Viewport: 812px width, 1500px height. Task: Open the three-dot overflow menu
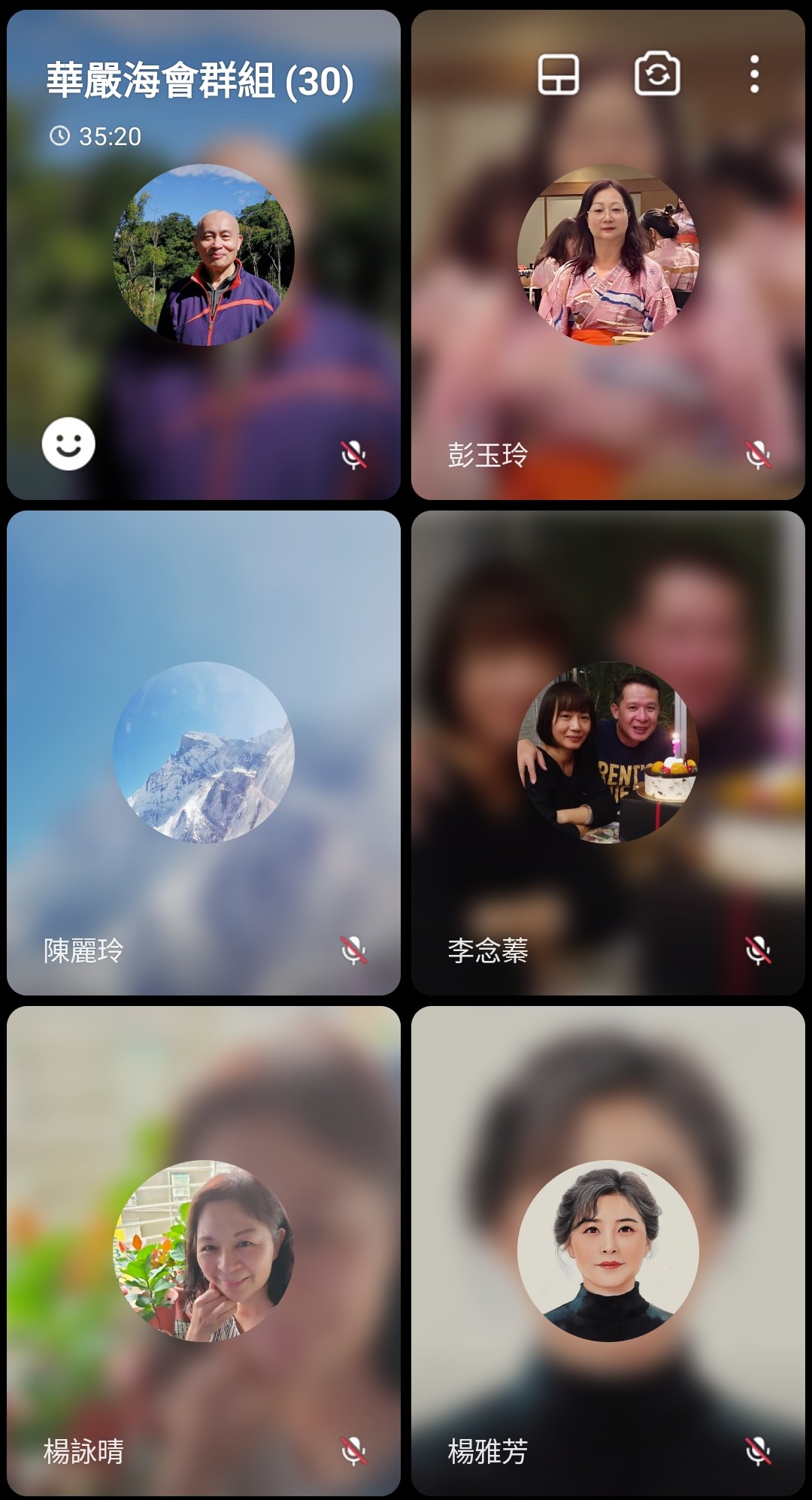(x=754, y=75)
